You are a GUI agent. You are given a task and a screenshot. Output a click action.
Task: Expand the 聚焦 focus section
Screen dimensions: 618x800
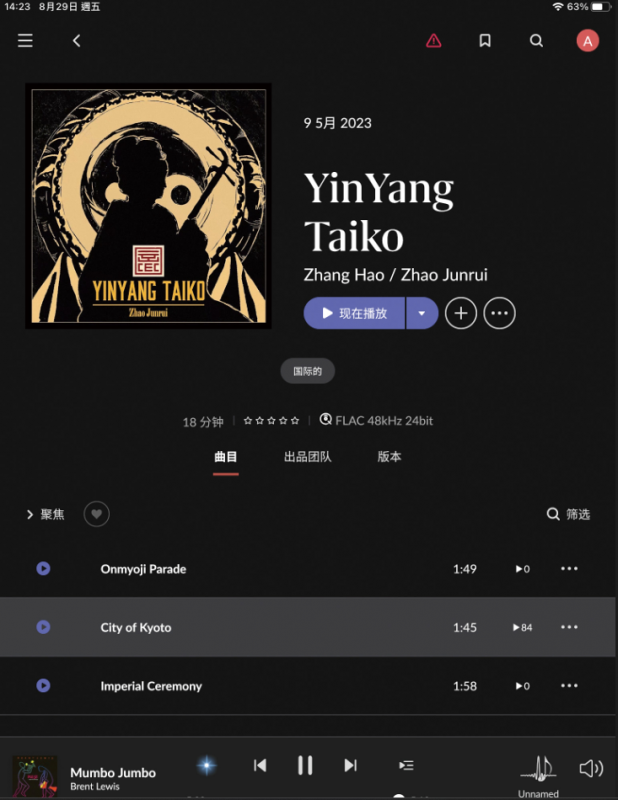tap(45, 514)
